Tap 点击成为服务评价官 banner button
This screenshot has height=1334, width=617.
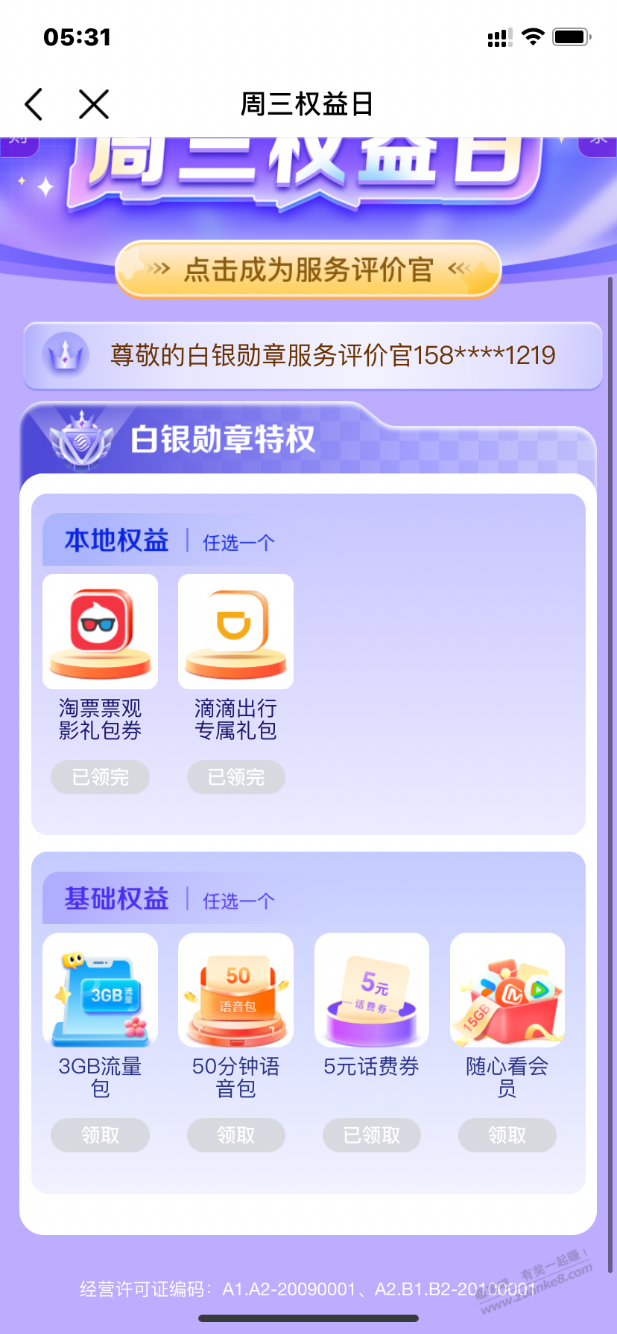pyautogui.click(x=308, y=269)
